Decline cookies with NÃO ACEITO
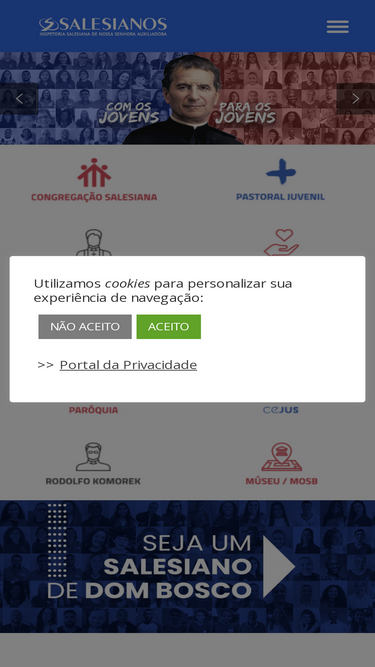This screenshot has height=667, width=375. tap(85, 327)
